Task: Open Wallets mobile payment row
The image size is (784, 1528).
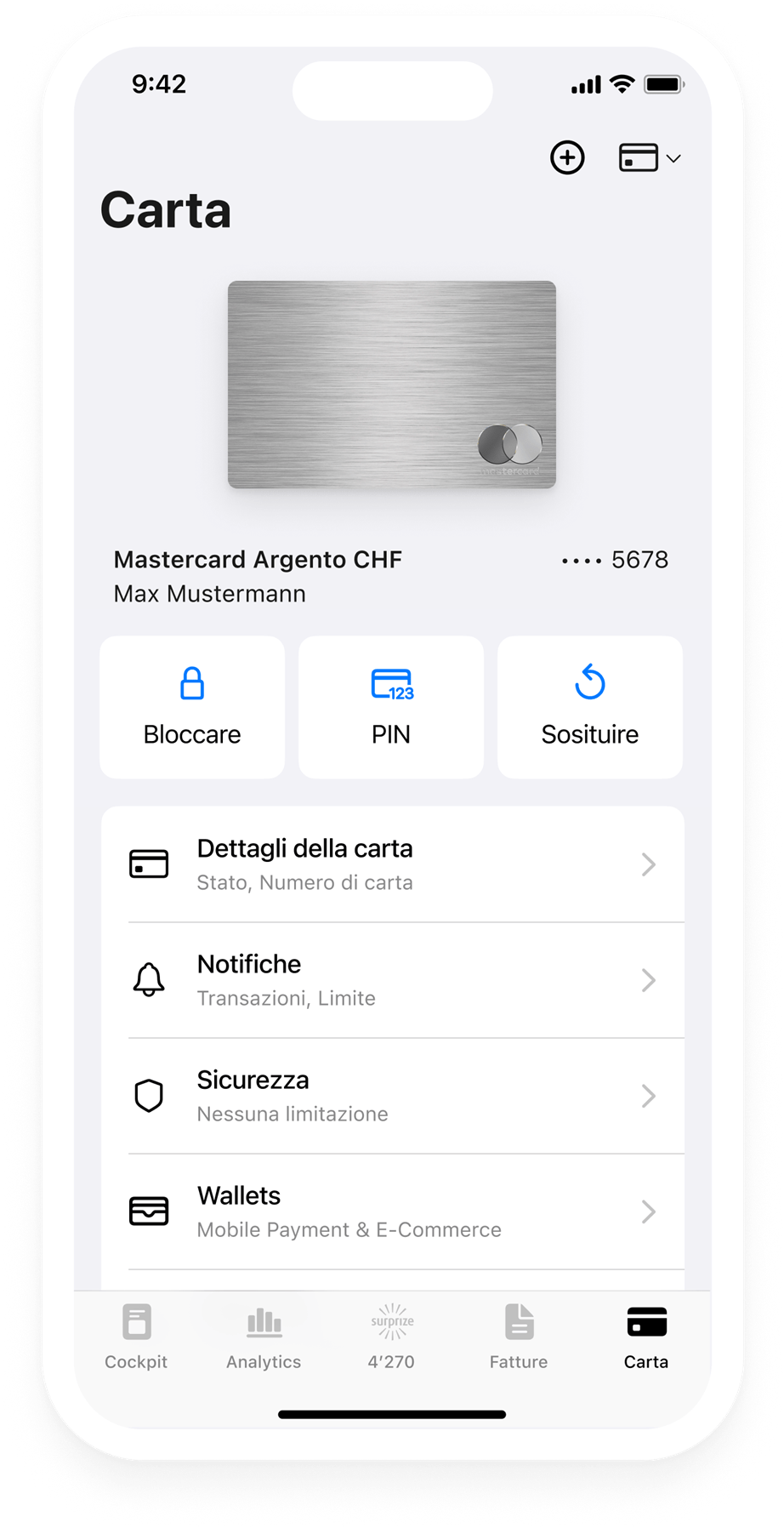Action: (393, 1212)
